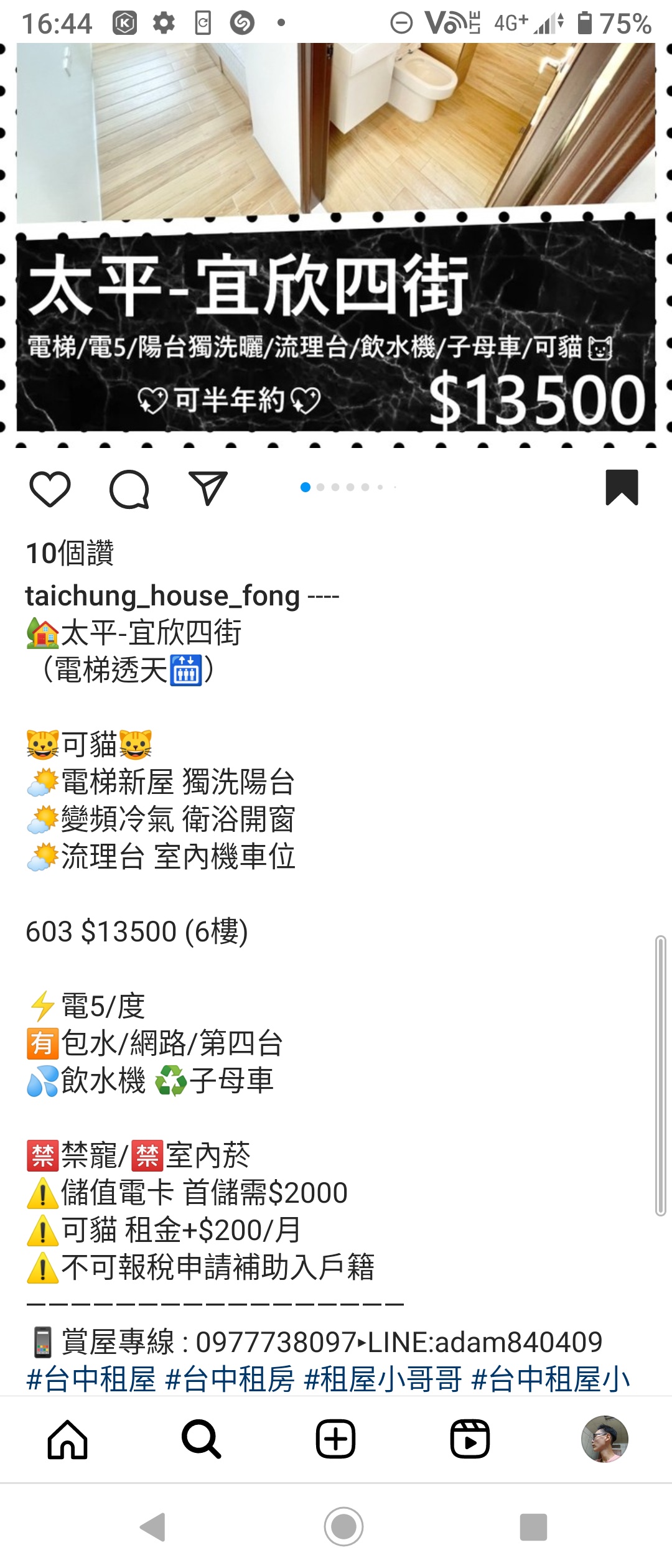Open hashtag #台中租房
This screenshot has height=1568, width=672.
230,1379
